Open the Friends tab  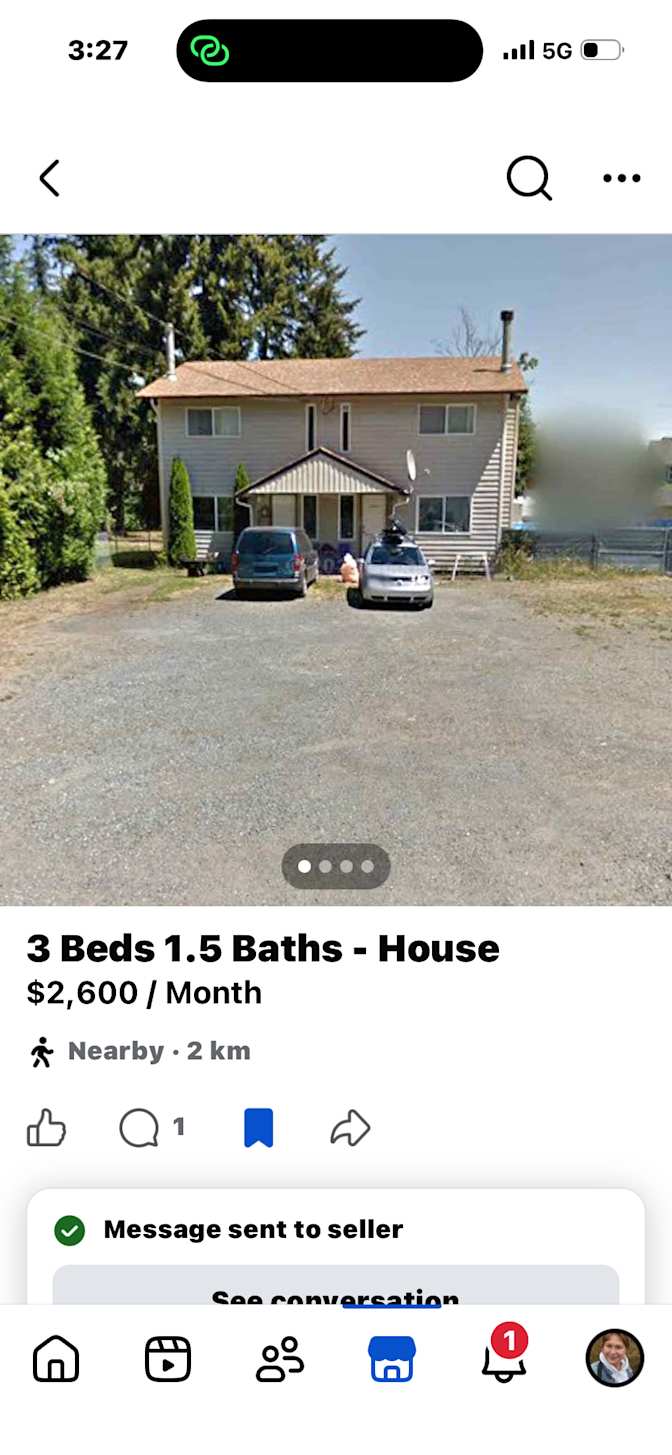(x=280, y=1360)
